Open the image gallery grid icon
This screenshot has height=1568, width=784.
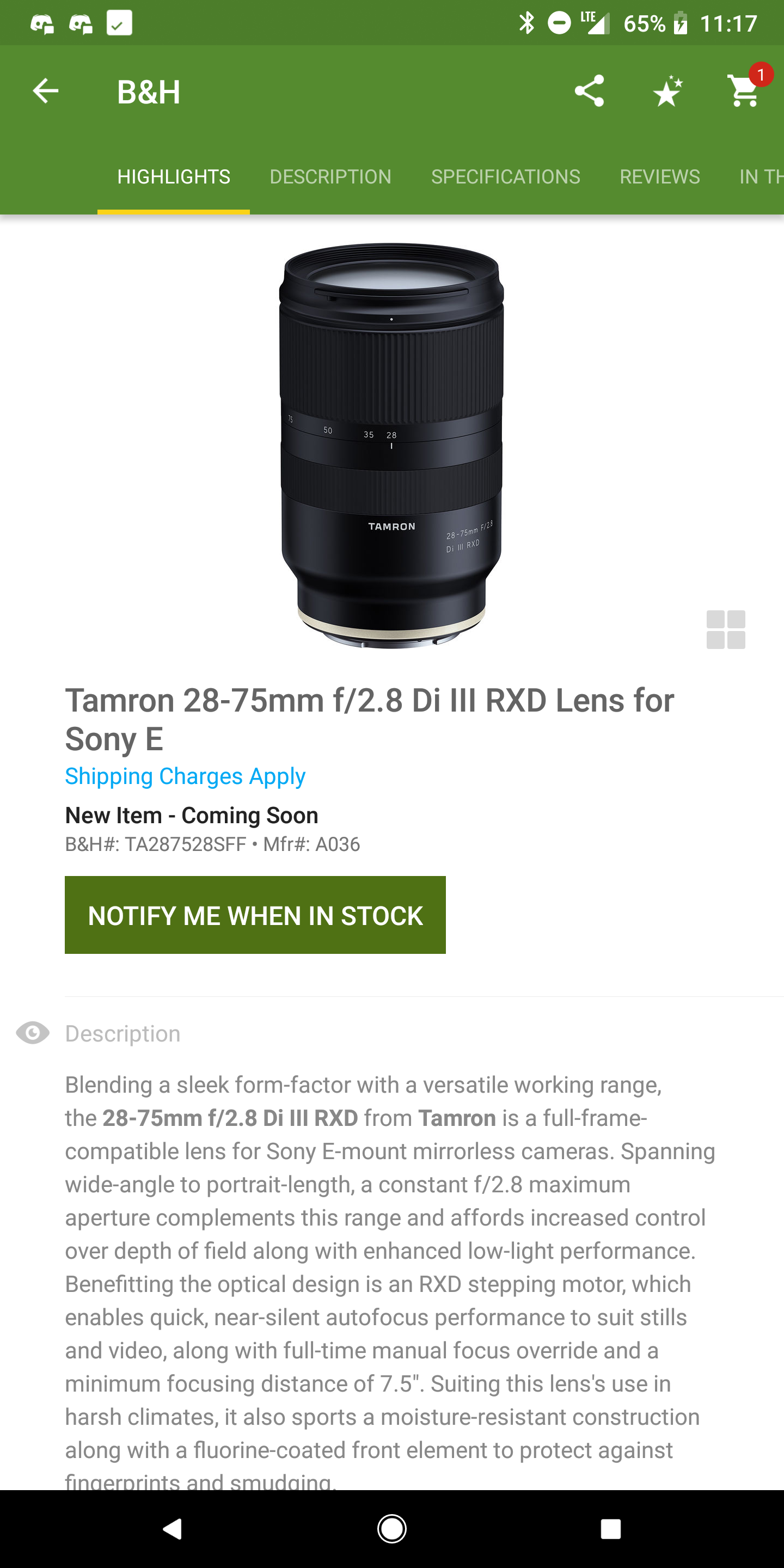pos(726,629)
